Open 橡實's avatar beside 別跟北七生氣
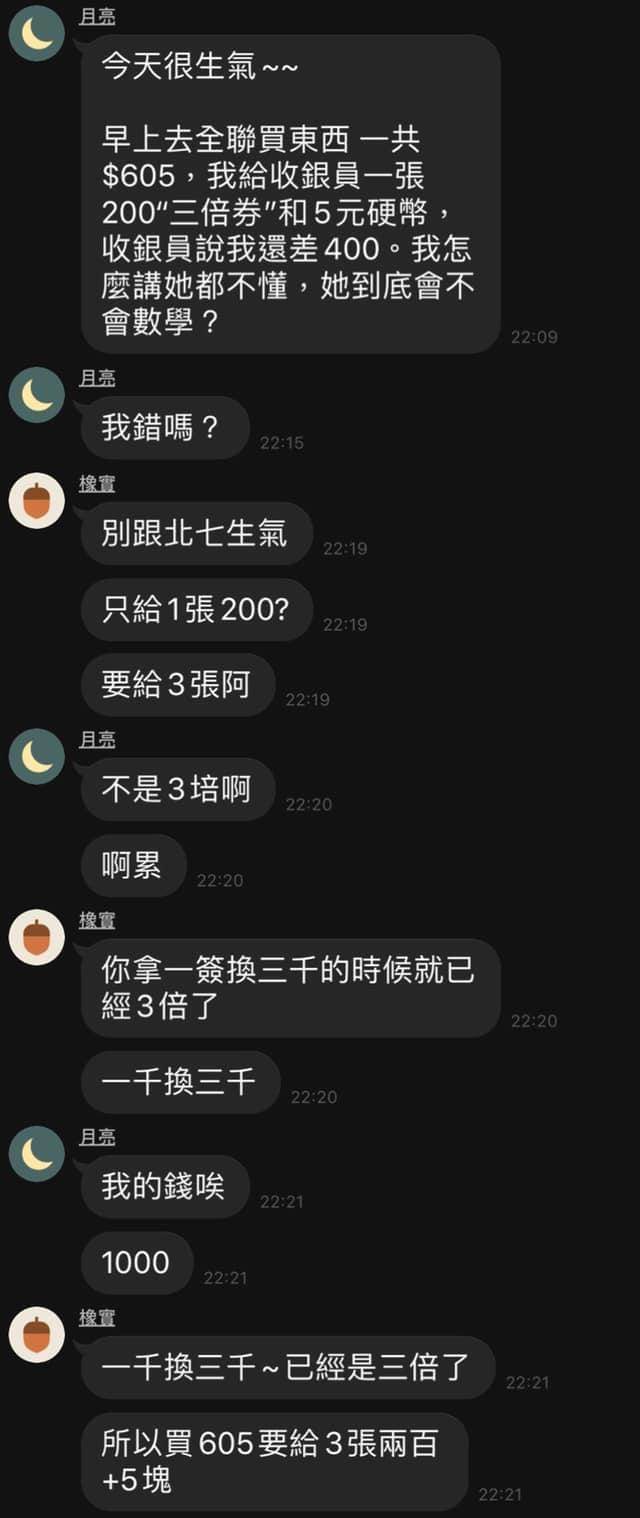Image resolution: width=640 pixels, height=1518 pixels. [x=37, y=500]
